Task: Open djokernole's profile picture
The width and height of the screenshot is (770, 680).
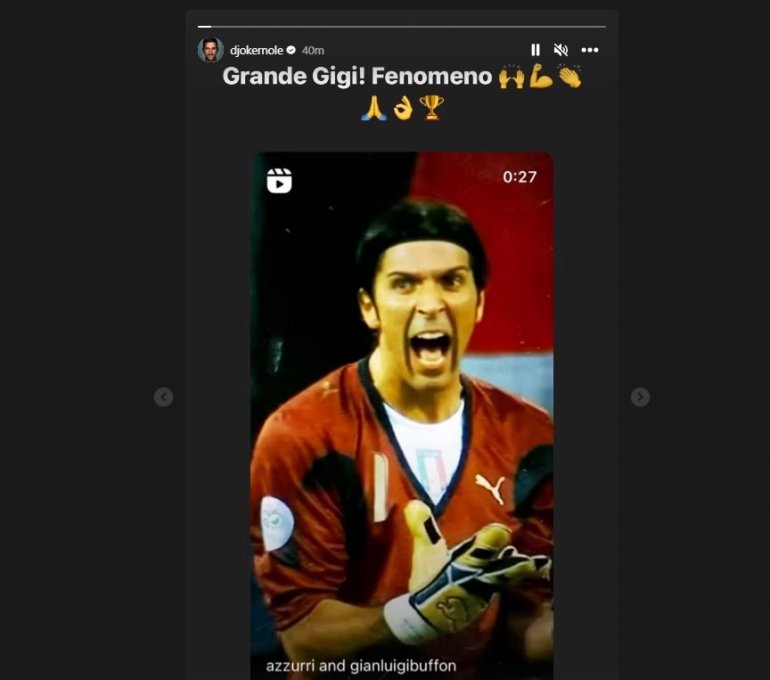Action: [210, 50]
